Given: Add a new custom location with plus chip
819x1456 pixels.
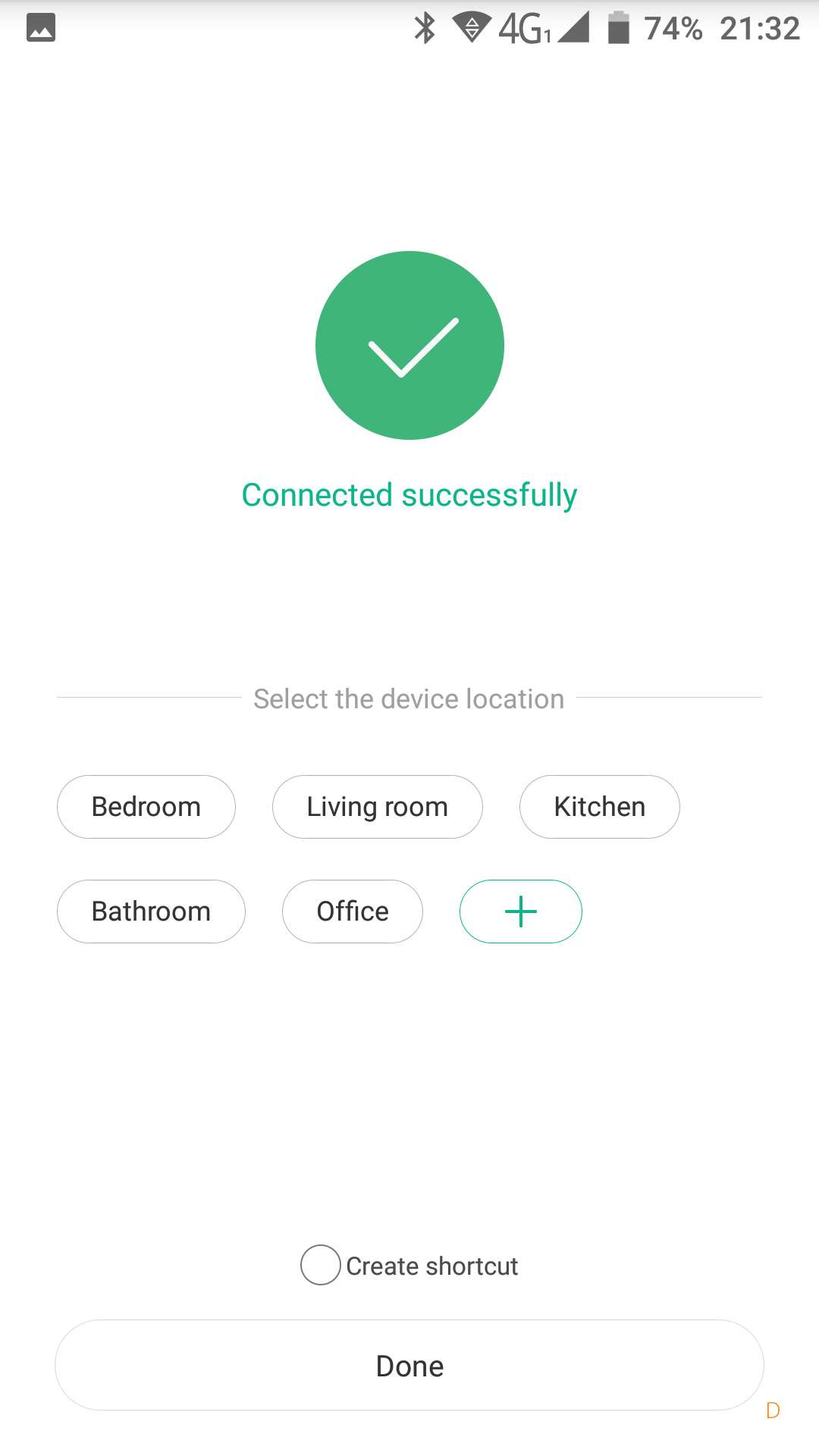Looking at the screenshot, I should click(521, 912).
